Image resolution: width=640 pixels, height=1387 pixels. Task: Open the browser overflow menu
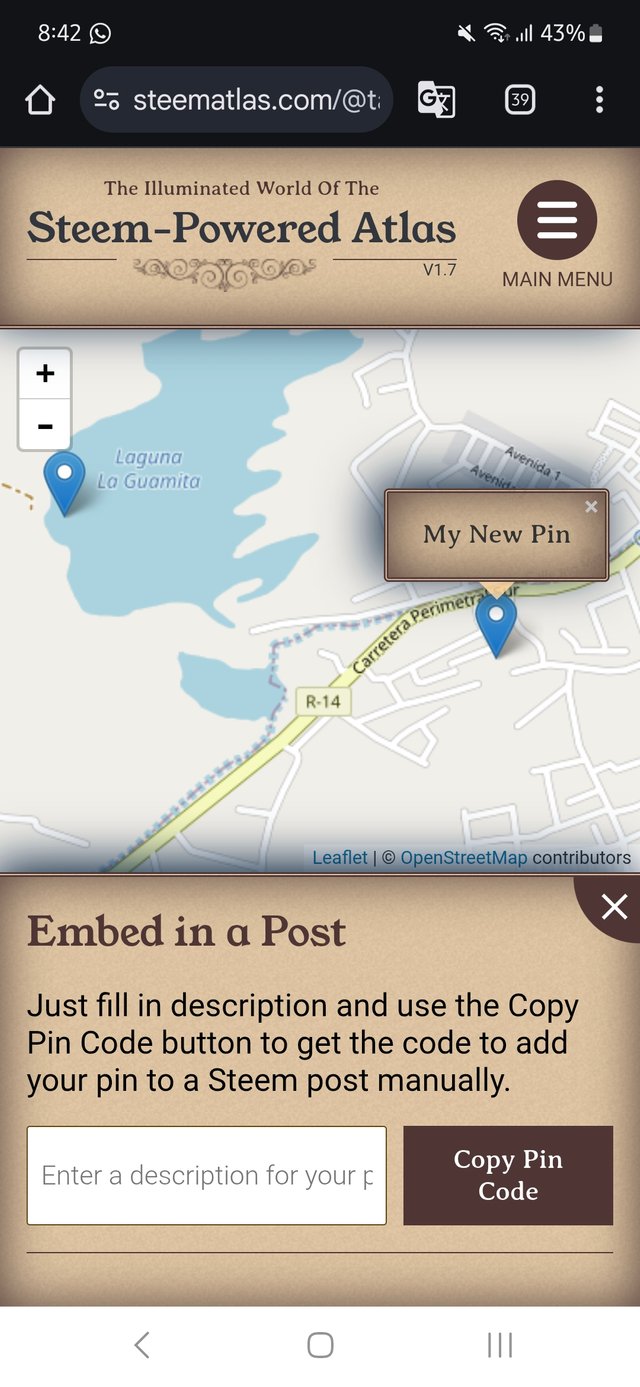(599, 99)
